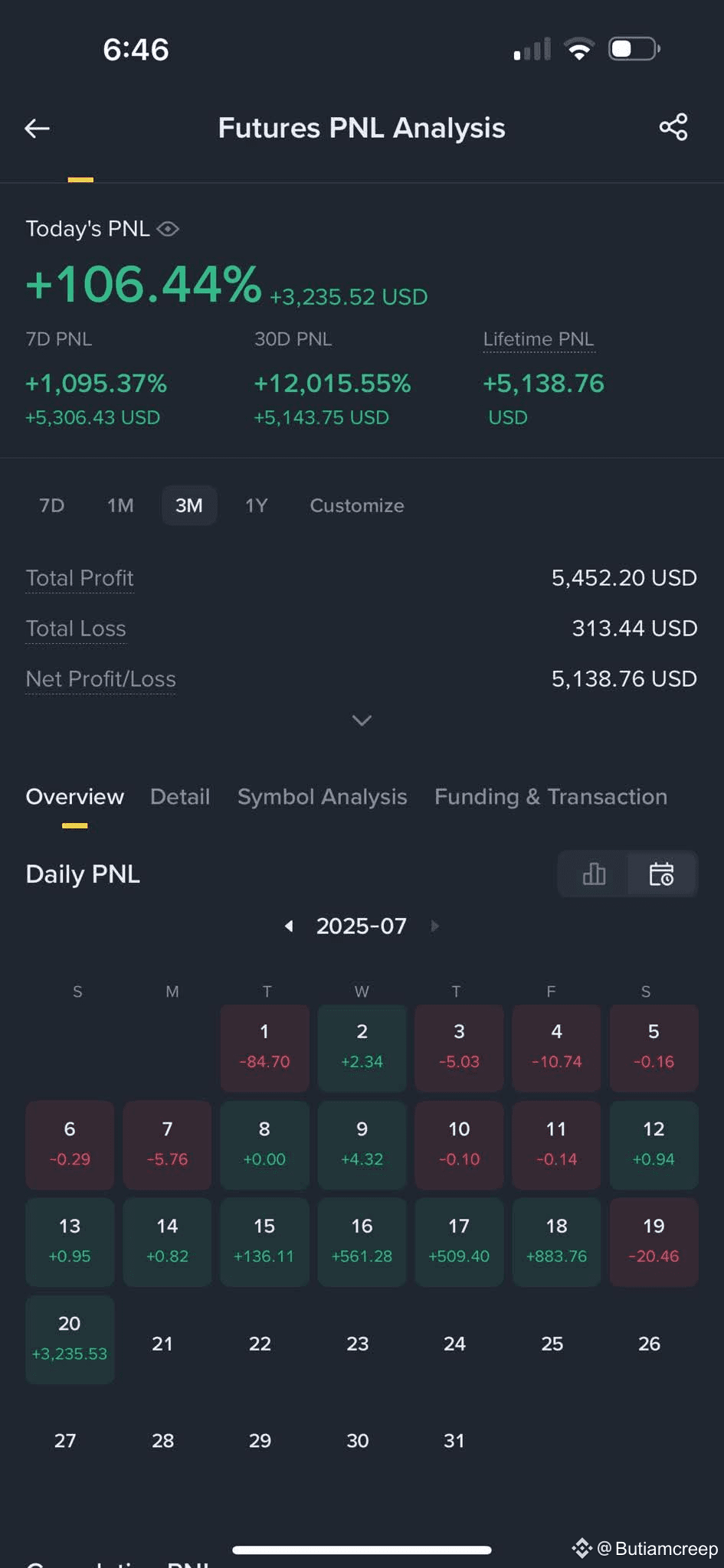Go to previous month before 2025-07
This screenshot has height=1568, width=724.
[289, 926]
